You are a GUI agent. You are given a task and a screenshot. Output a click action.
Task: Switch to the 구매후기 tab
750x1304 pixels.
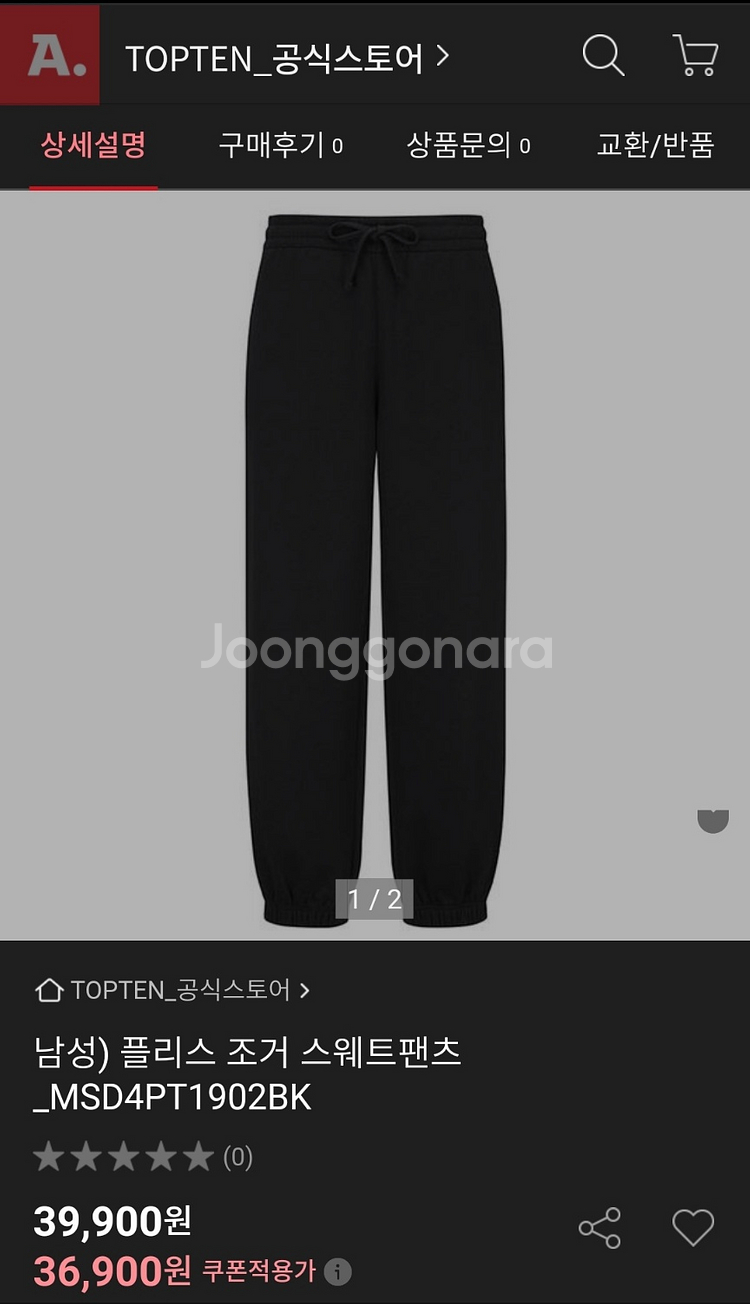[281, 145]
